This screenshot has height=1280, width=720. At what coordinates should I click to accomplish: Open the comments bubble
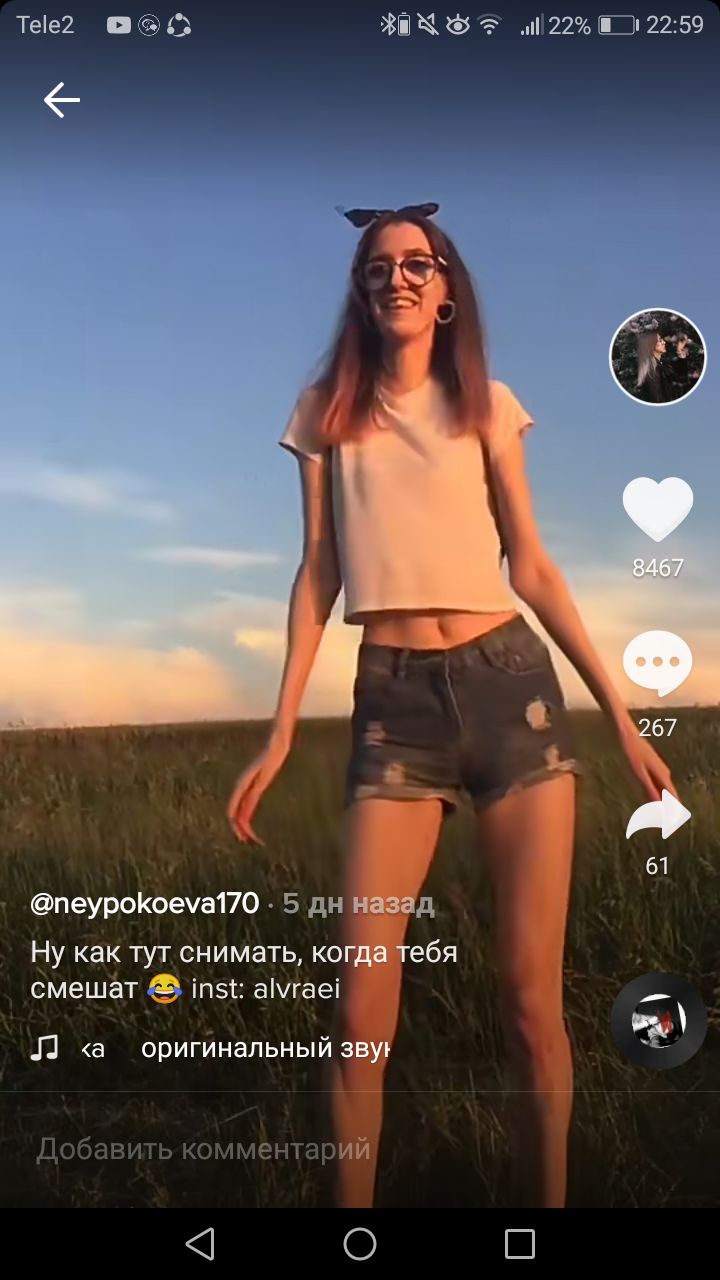pos(658,663)
